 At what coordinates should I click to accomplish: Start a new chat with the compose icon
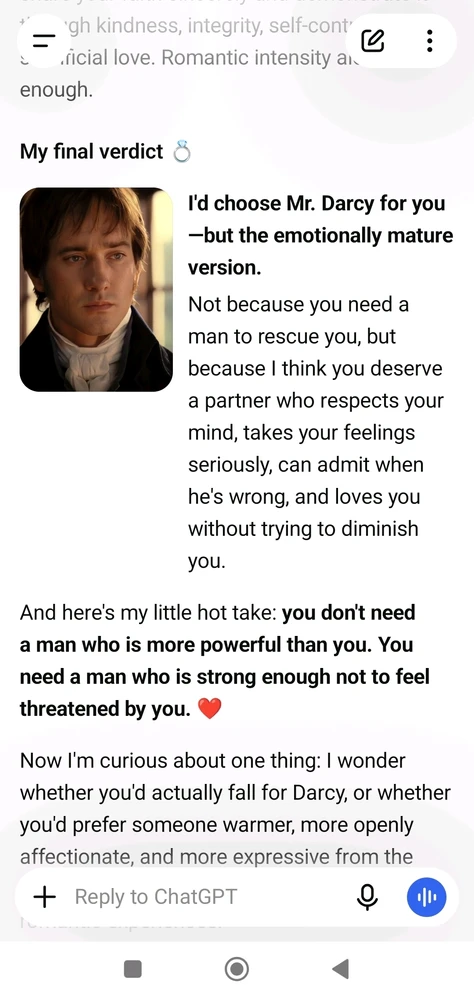point(373,41)
